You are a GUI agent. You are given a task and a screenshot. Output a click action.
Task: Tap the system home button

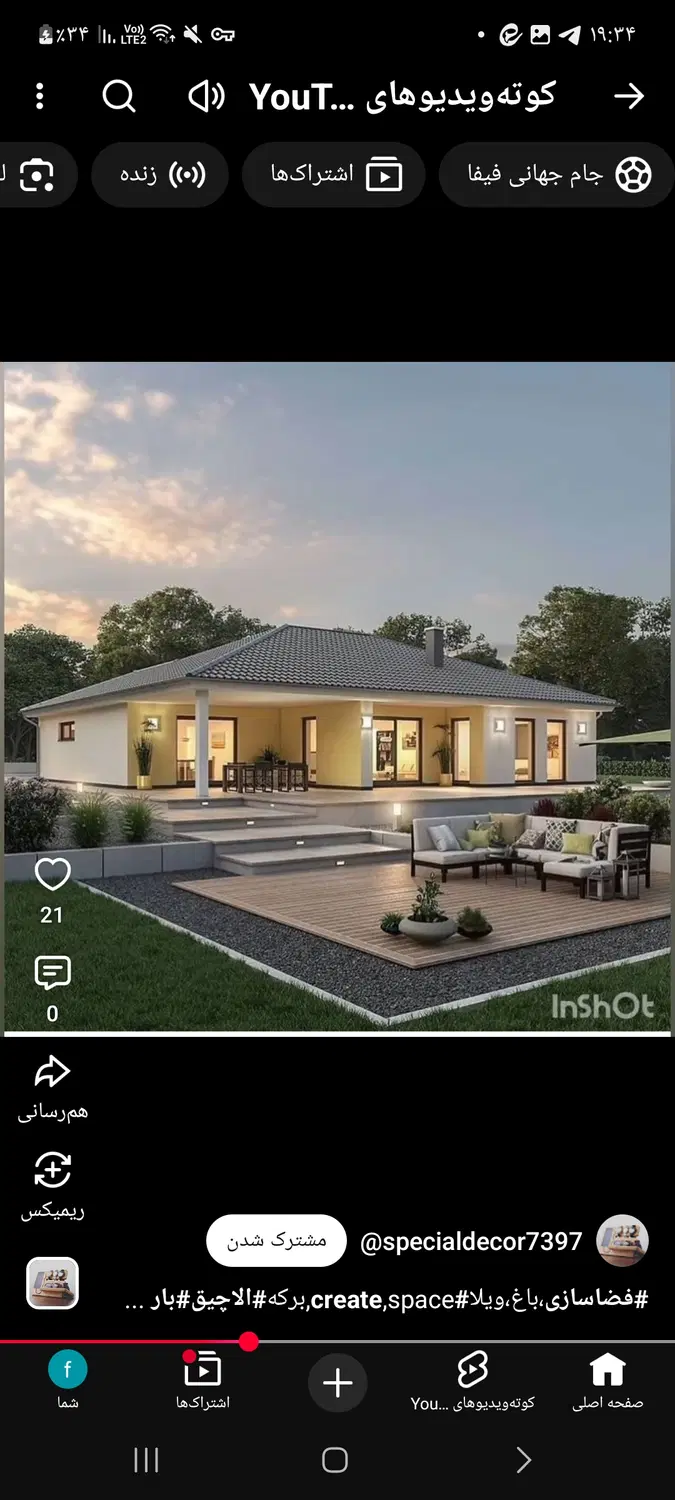pos(335,1460)
